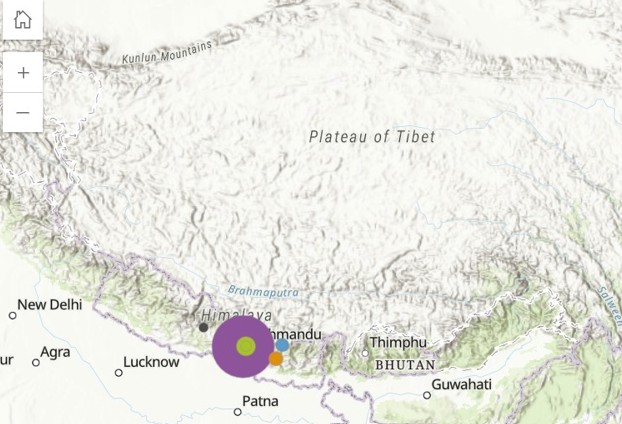Tap the green dot inside the purple circle

tap(246, 346)
